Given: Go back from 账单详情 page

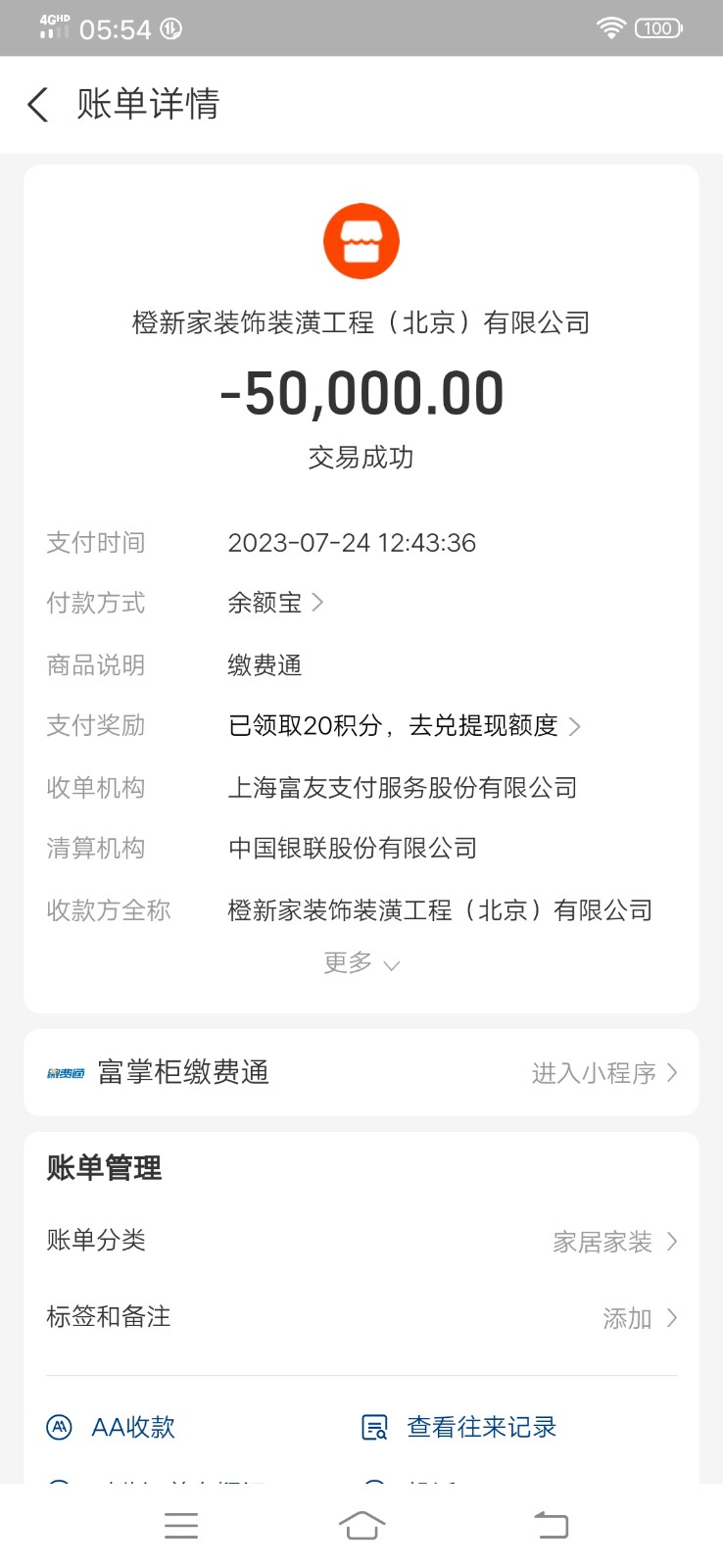Looking at the screenshot, I should (x=38, y=104).
